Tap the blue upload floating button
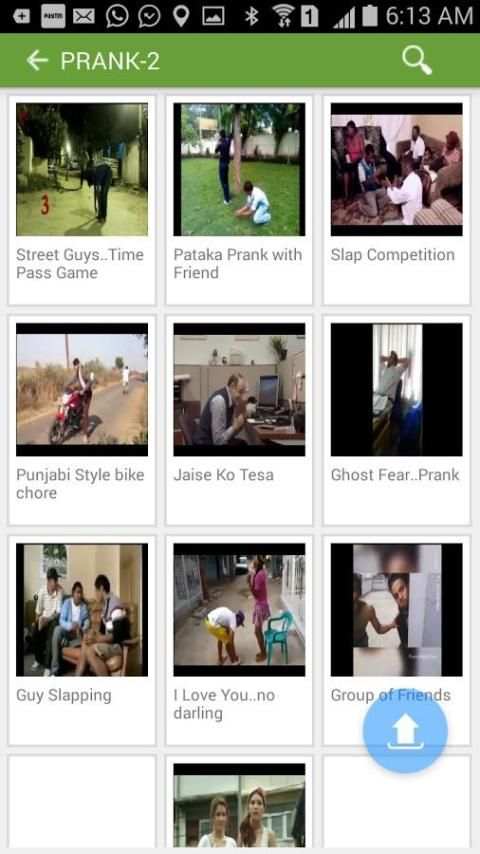This screenshot has width=480, height=854. pyautogui.click(x=405, y=731)
